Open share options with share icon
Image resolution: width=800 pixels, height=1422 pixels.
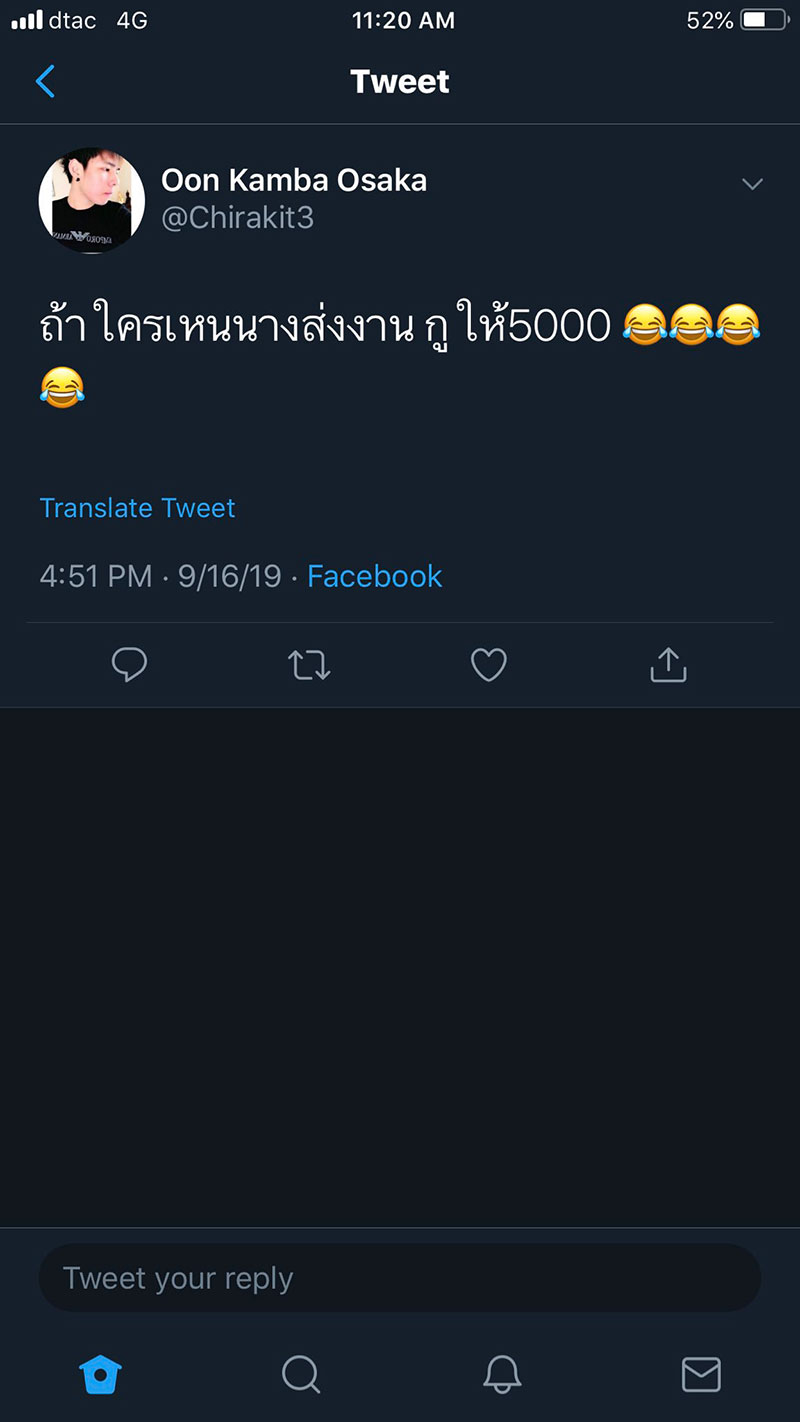click(667, 664)
